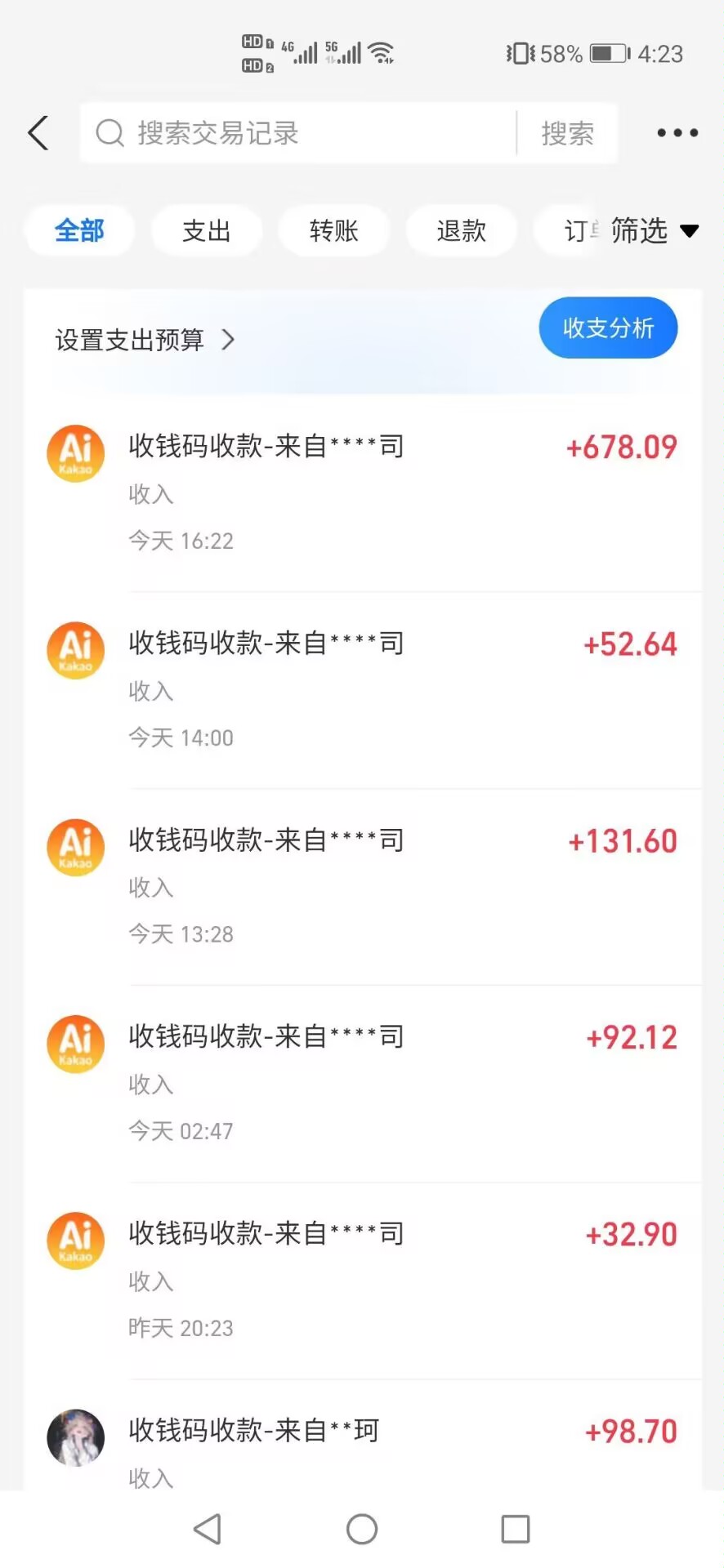Image resolution: width=724 pixels, height=1568 pixels.
Task: Switch to the 支出 tab
Action: point(206,231)
